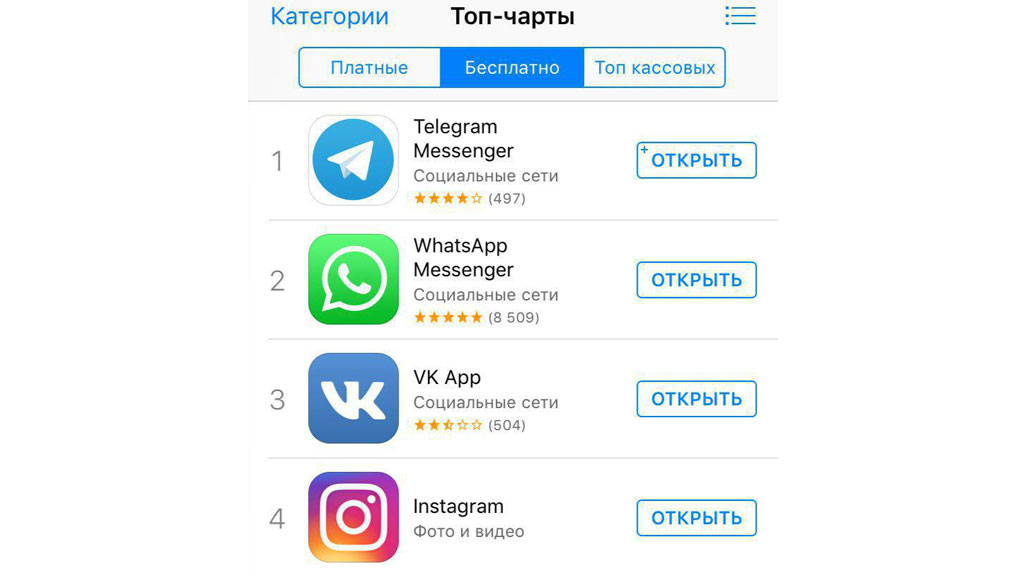Viewport: 1024px width, 576px height.
Task: View Instagram app details
Action: click(x=458, y=506)
